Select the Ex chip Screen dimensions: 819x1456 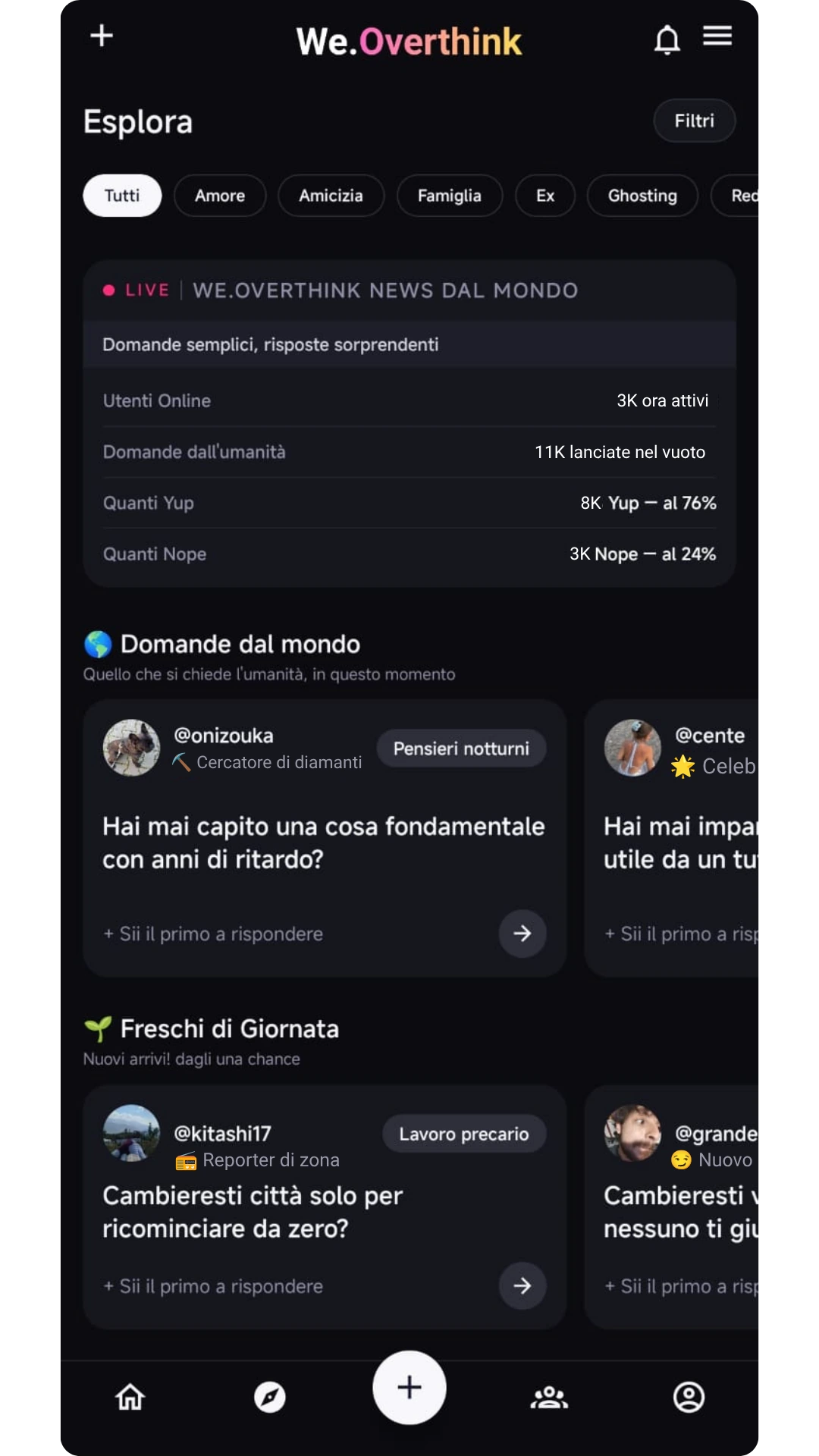(545, 196)
